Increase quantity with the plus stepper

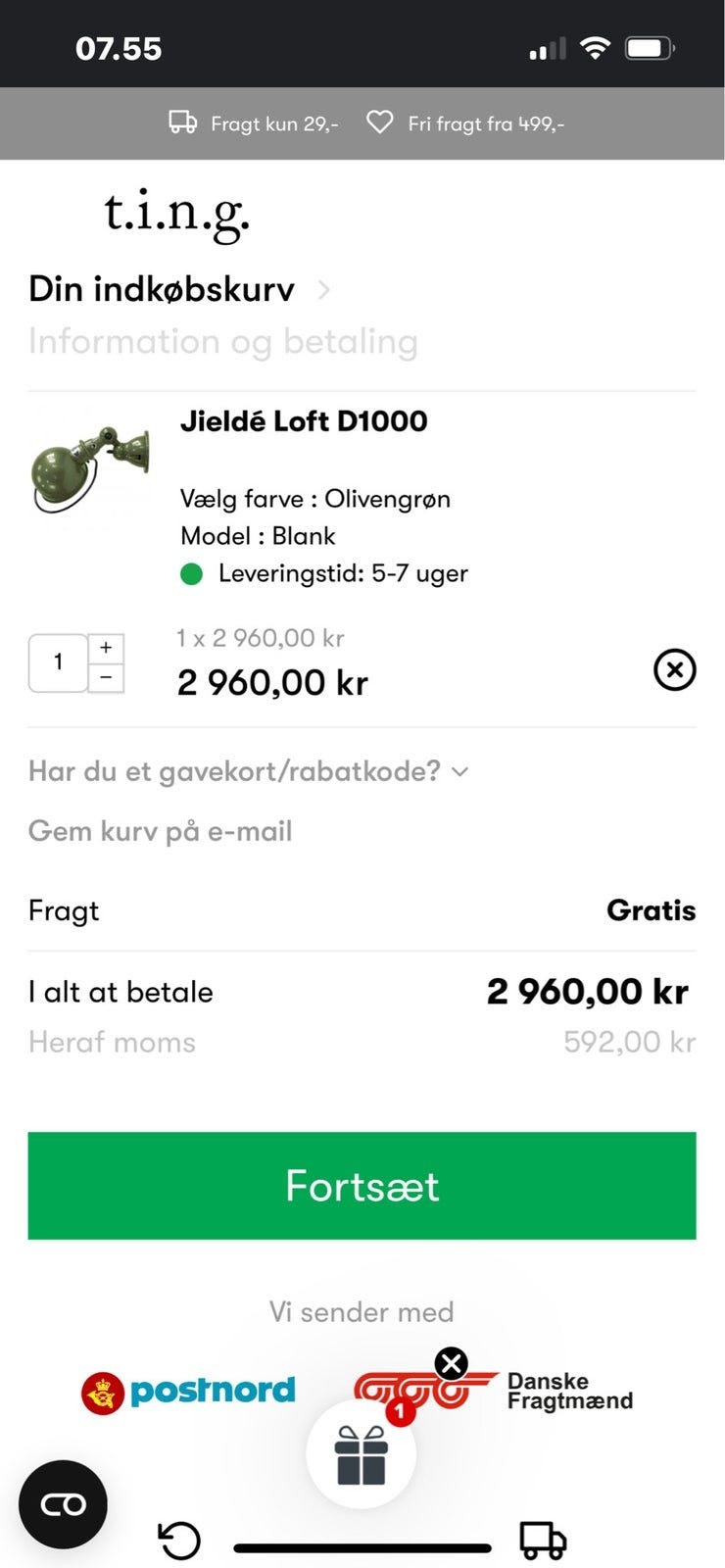click(106, 647)
